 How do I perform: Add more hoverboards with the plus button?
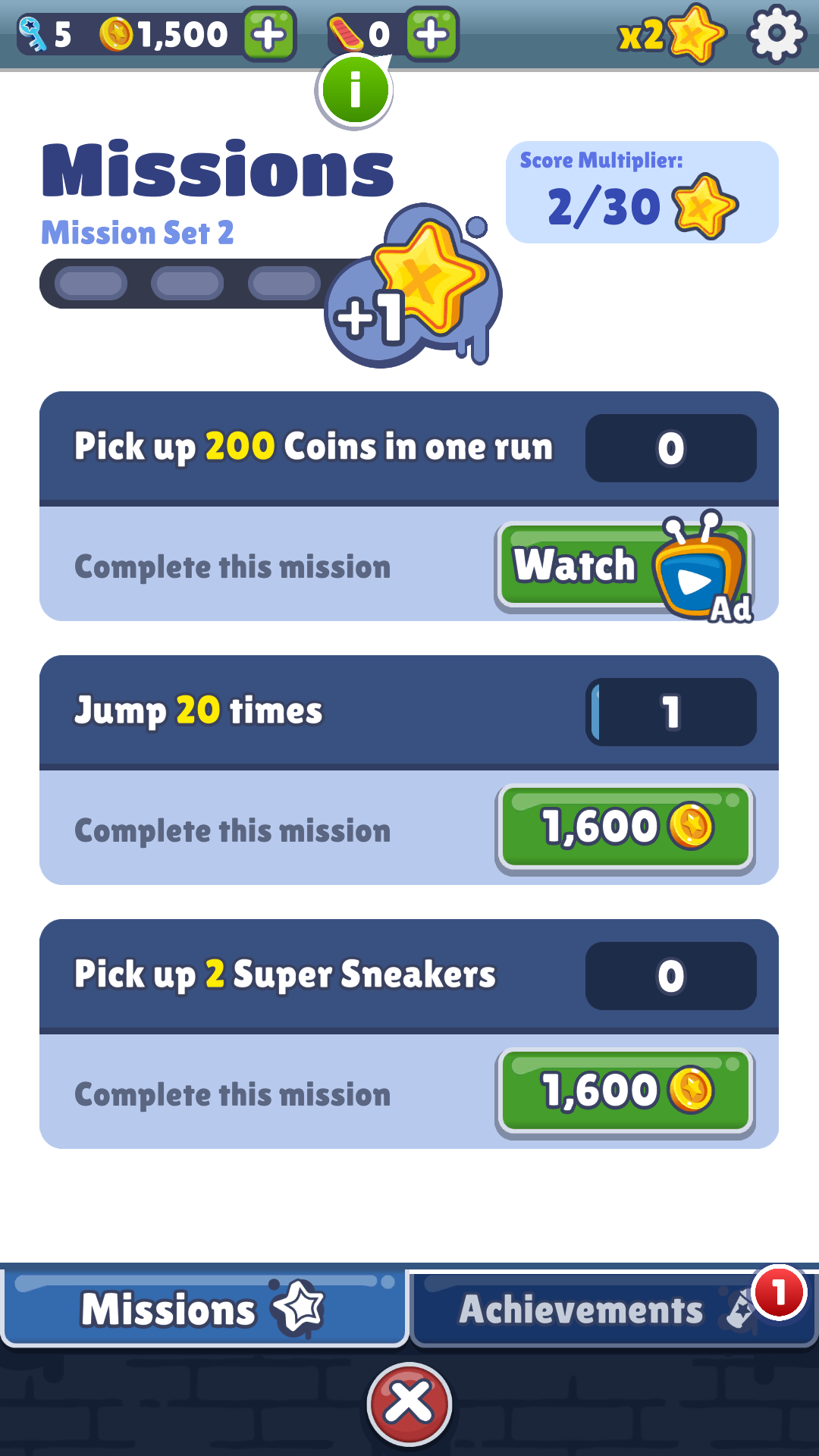[431, 34]
